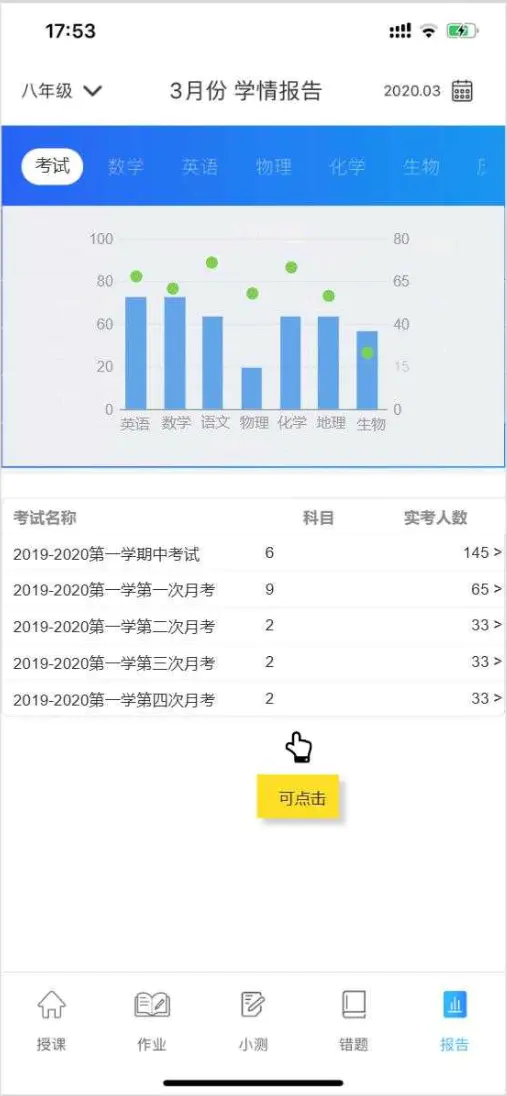Expand the 八年级 grade dropdown
Screen dimensions: 507x1096
coord(62,91)
